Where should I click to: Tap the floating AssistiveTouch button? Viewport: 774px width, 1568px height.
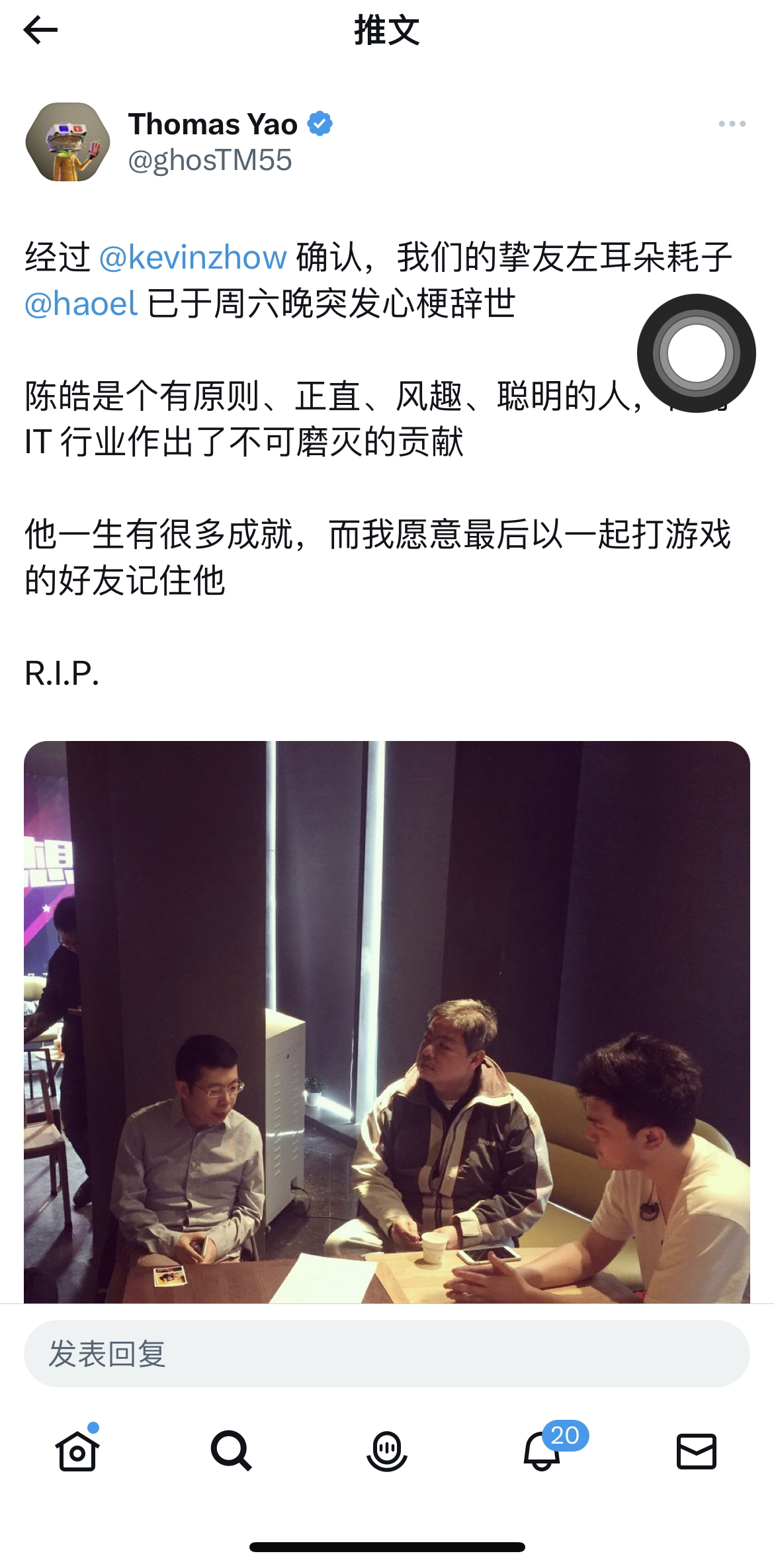[x=696, y=353]
